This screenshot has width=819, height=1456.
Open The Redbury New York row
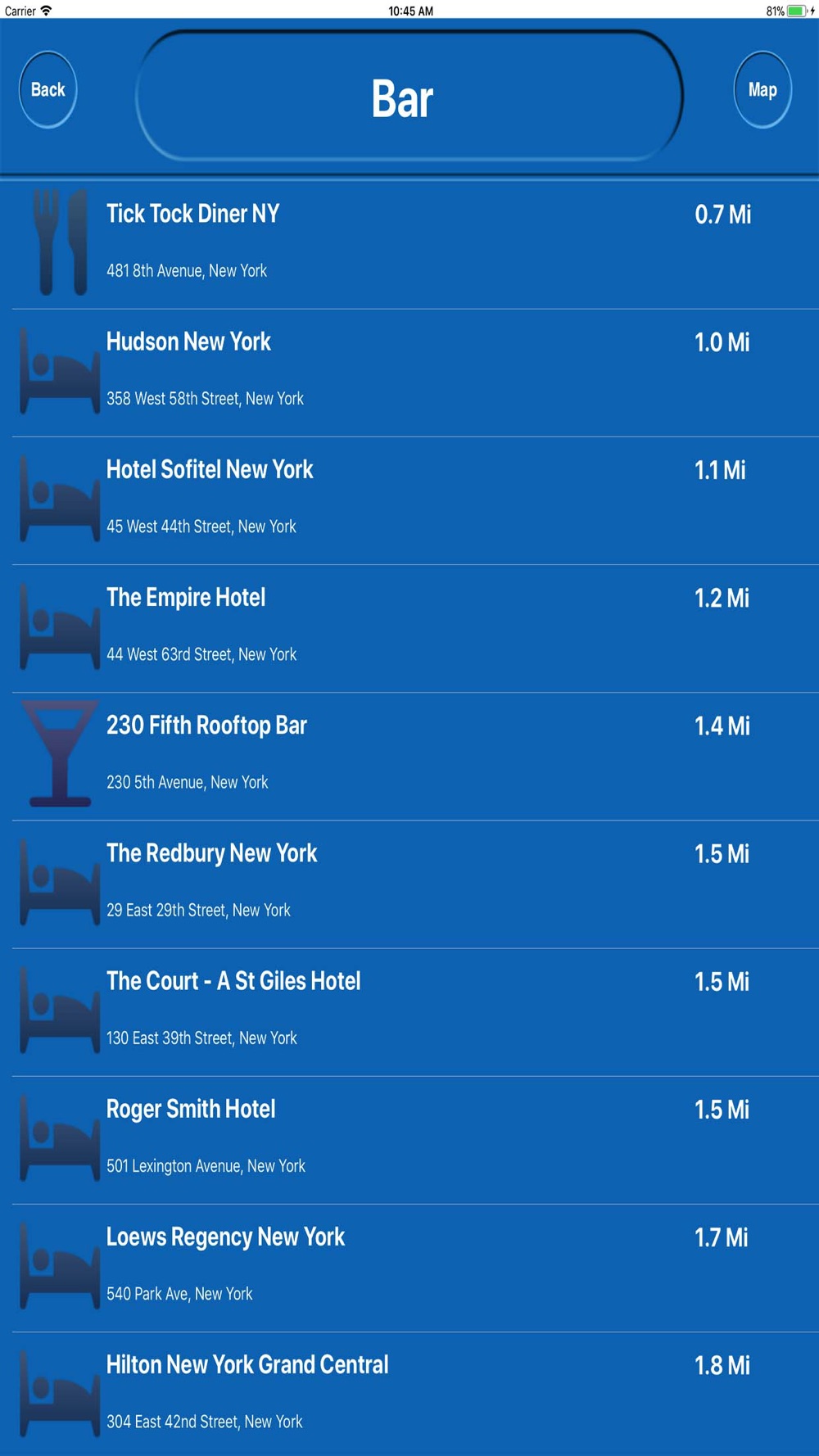[x=409, y=884]
